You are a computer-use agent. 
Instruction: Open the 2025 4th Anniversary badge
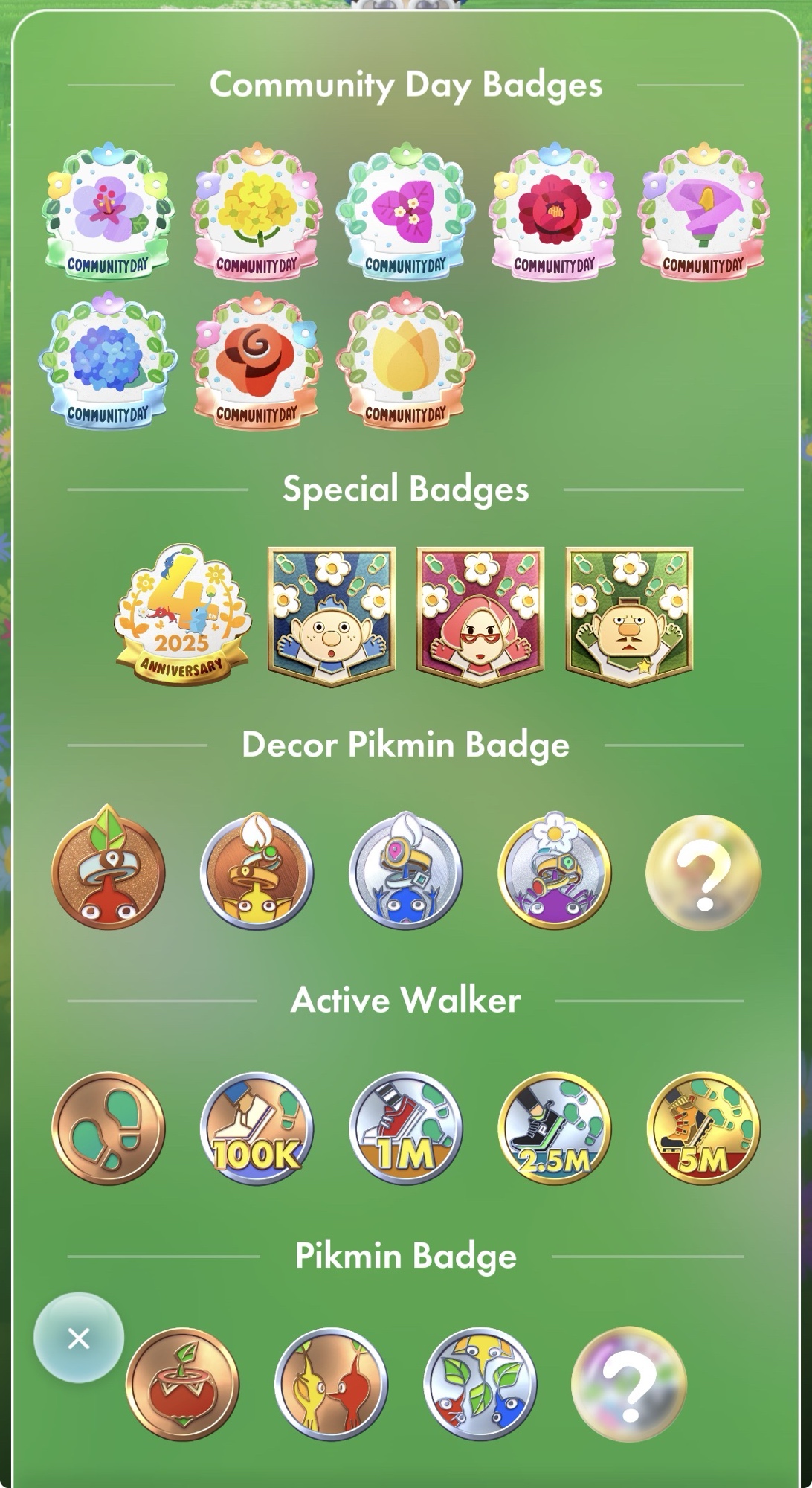(x=182, y=615)
